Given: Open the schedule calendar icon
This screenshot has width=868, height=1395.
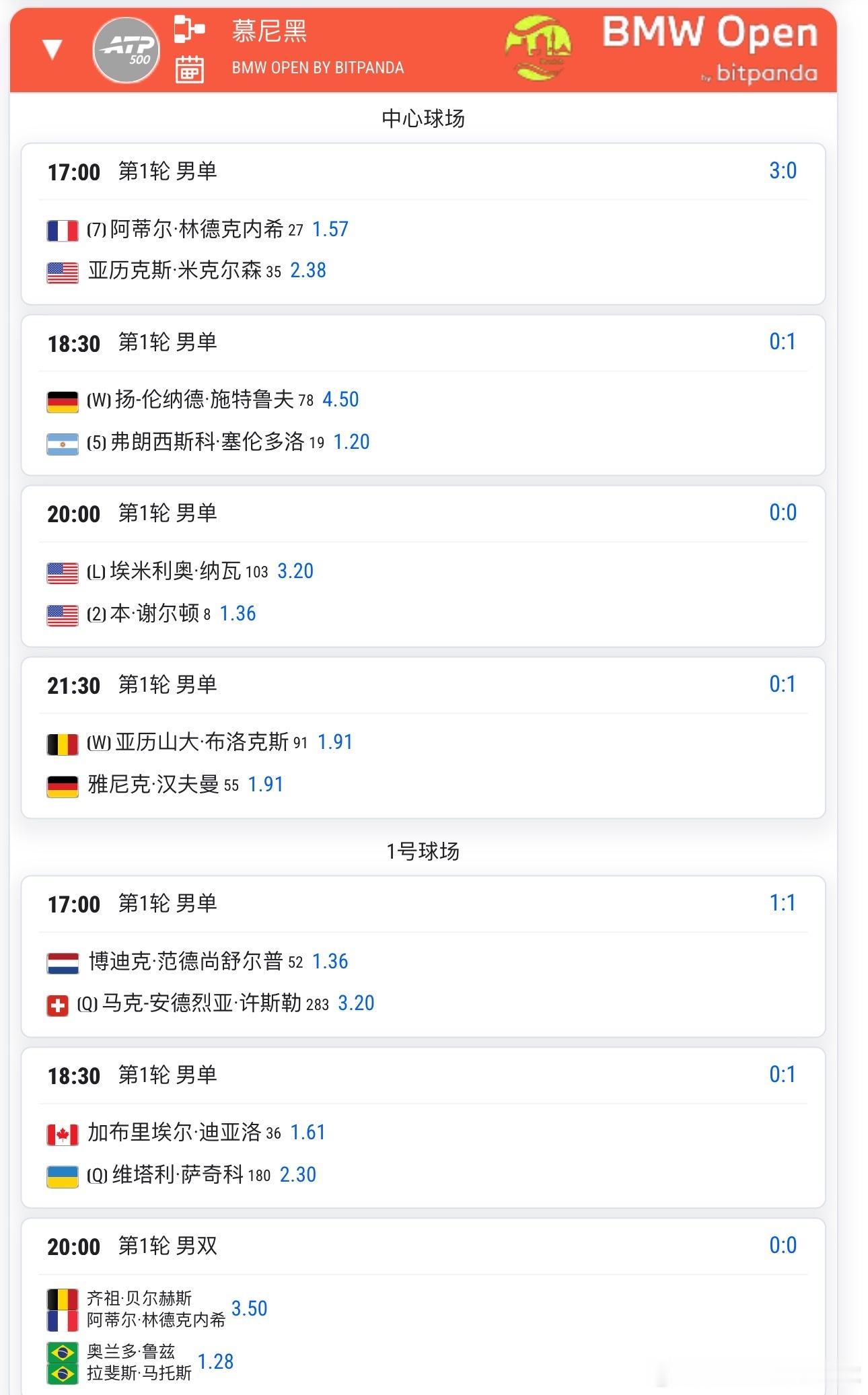Looking at the screenshot, I should 188,69.
